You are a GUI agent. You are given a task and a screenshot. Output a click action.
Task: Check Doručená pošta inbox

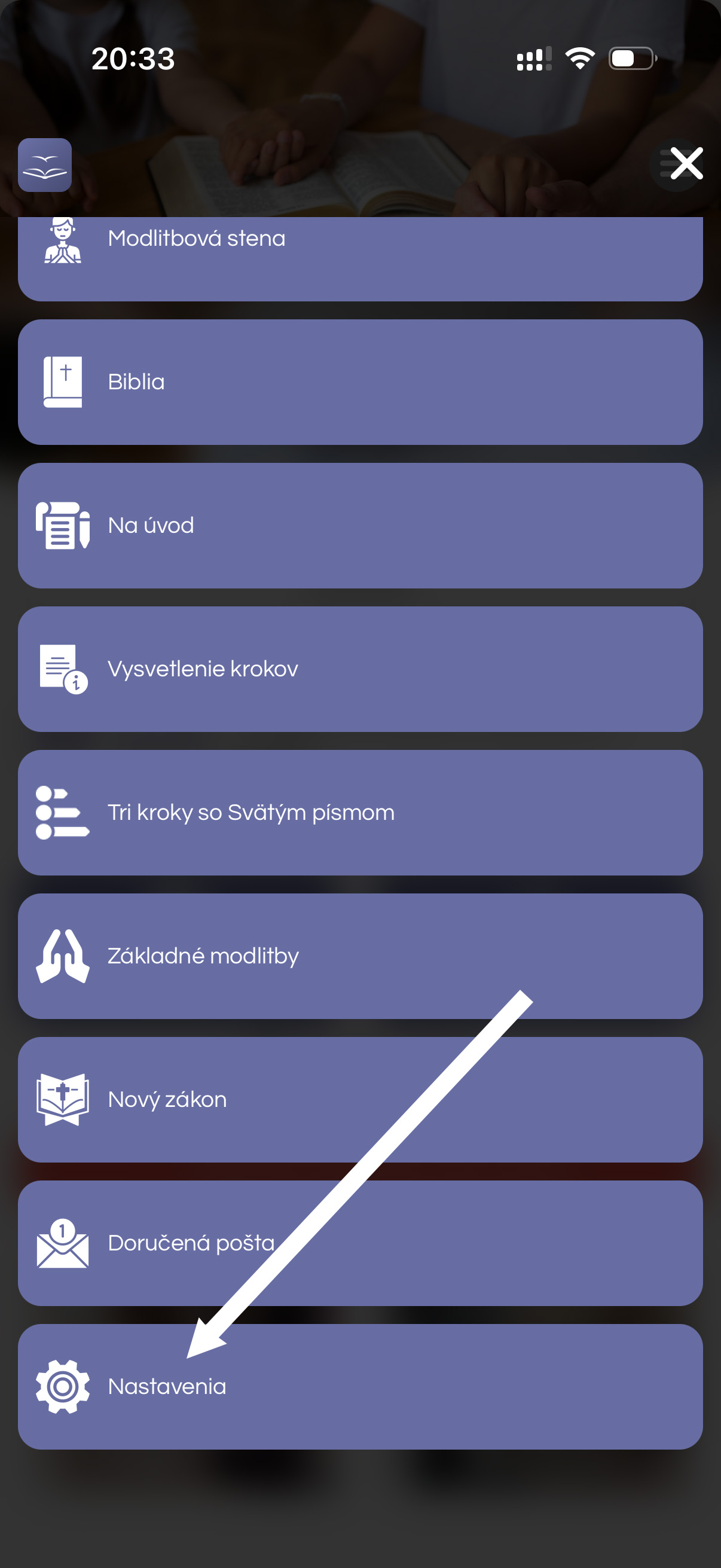[359, 1243]
